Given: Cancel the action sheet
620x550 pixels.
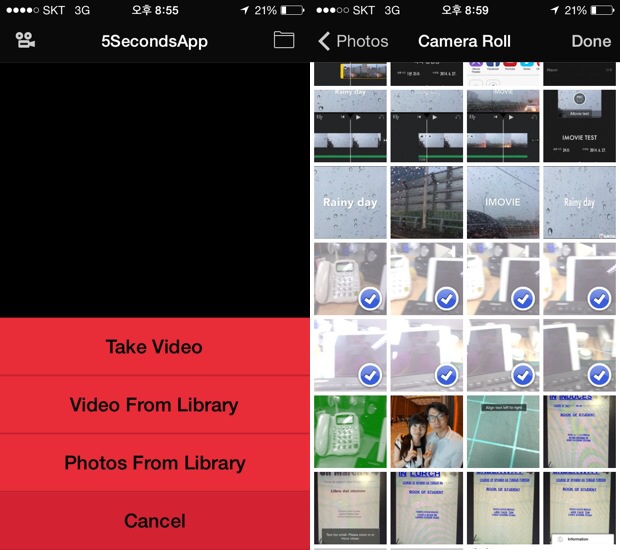Looking at the screenshot, I should [x=154, y=521].
